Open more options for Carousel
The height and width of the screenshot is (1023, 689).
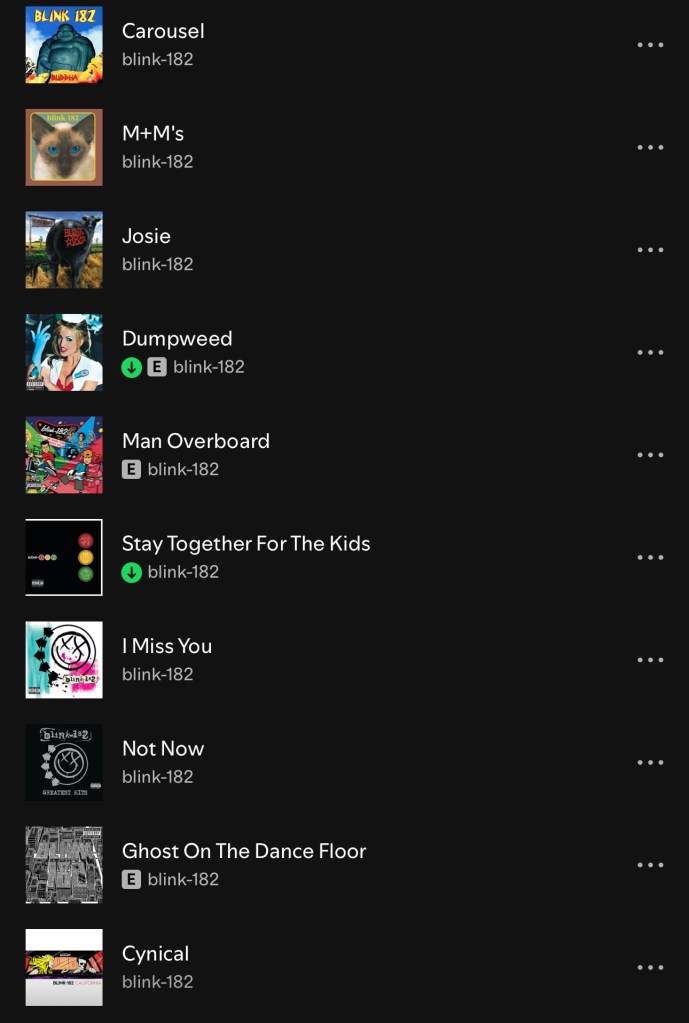pos(650,45)
